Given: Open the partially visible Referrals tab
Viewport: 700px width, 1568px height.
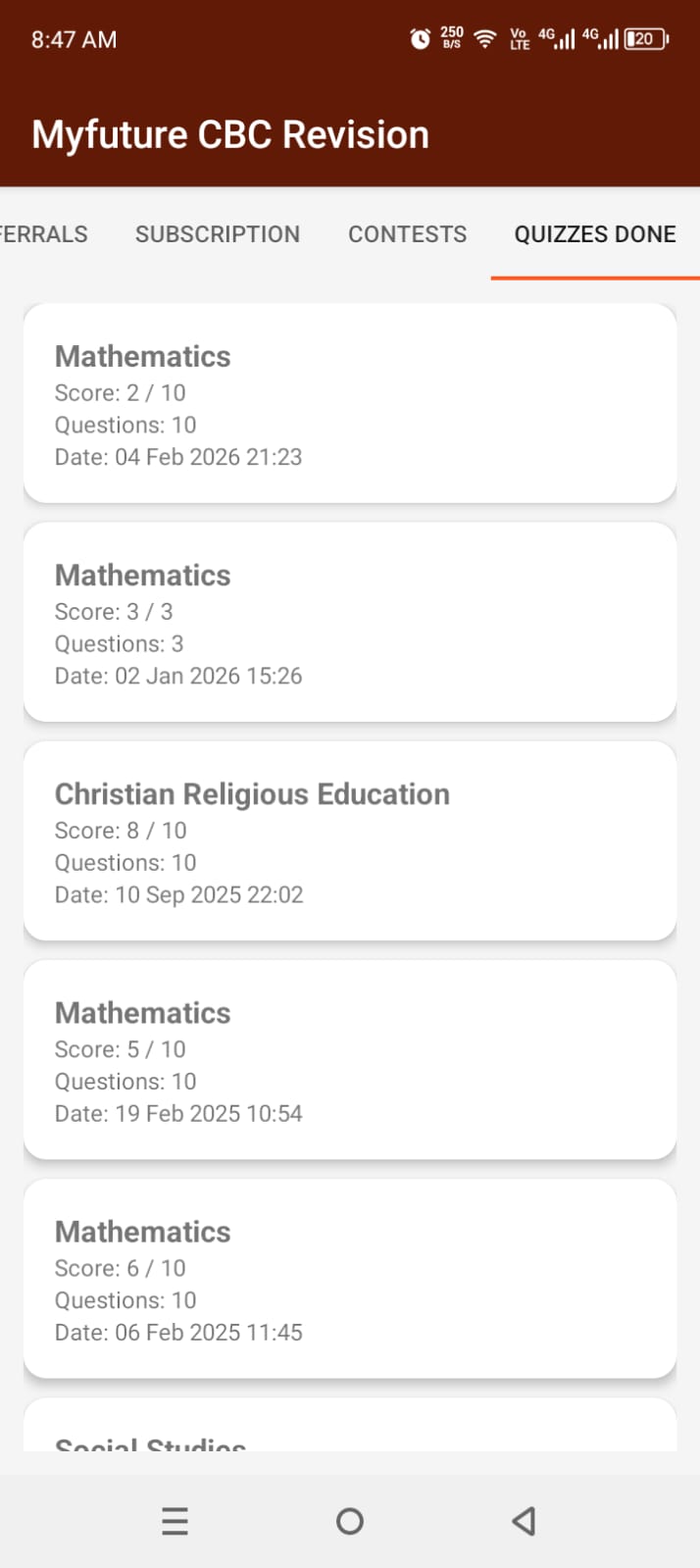Looking at the screenshot, I should pos(43,234).
